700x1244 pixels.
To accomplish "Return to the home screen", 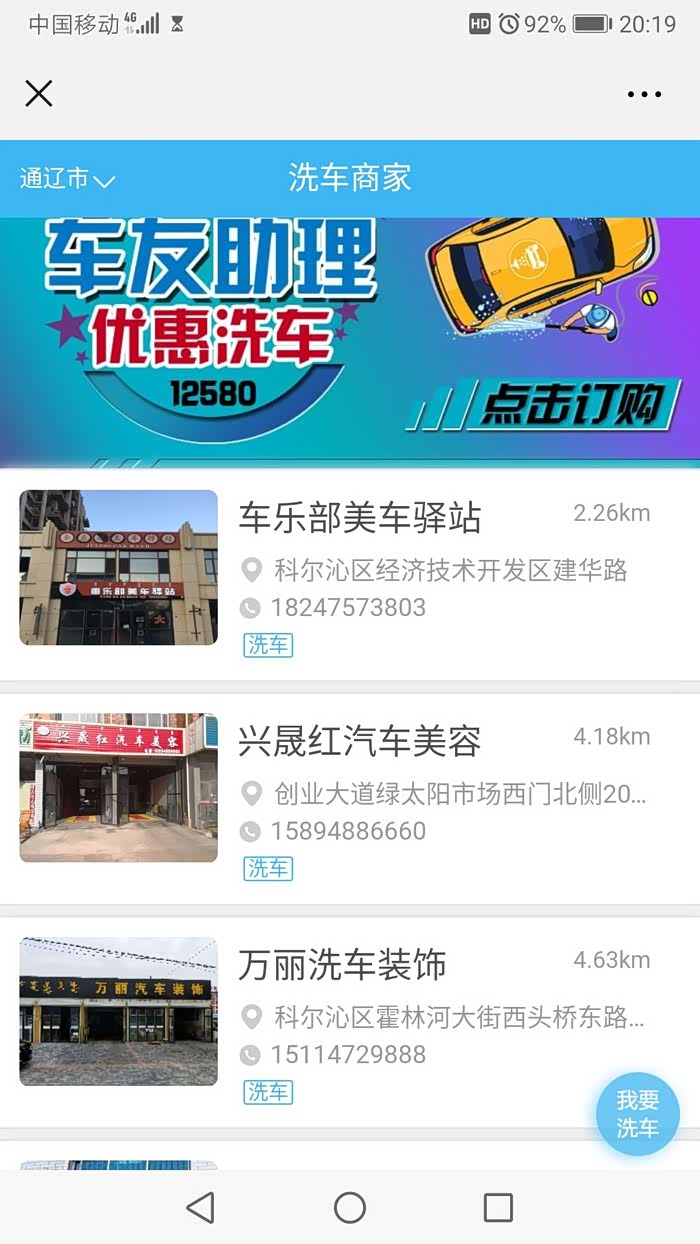I will click(350, 1207).
